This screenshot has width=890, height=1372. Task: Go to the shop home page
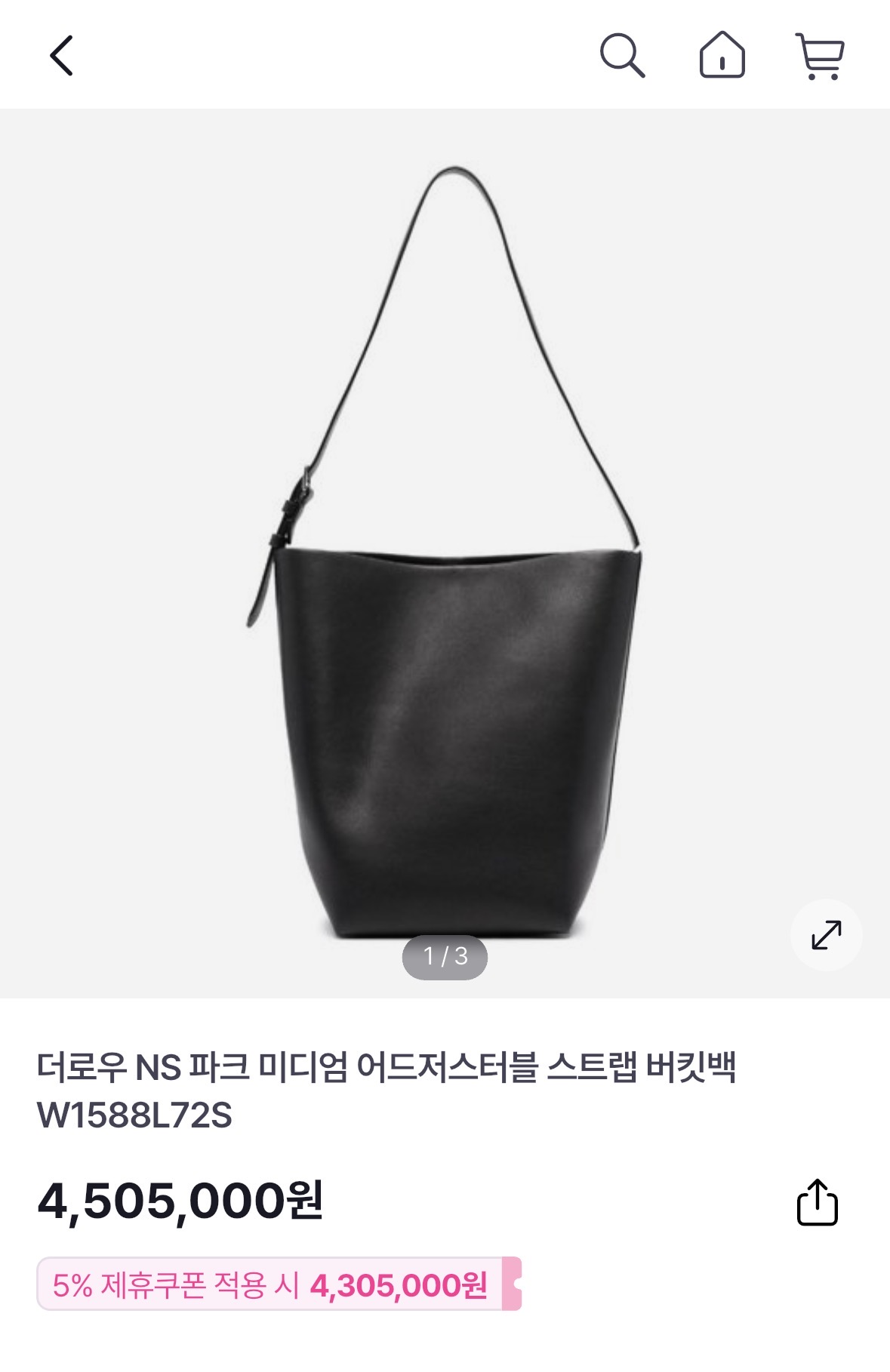(722, 55)
